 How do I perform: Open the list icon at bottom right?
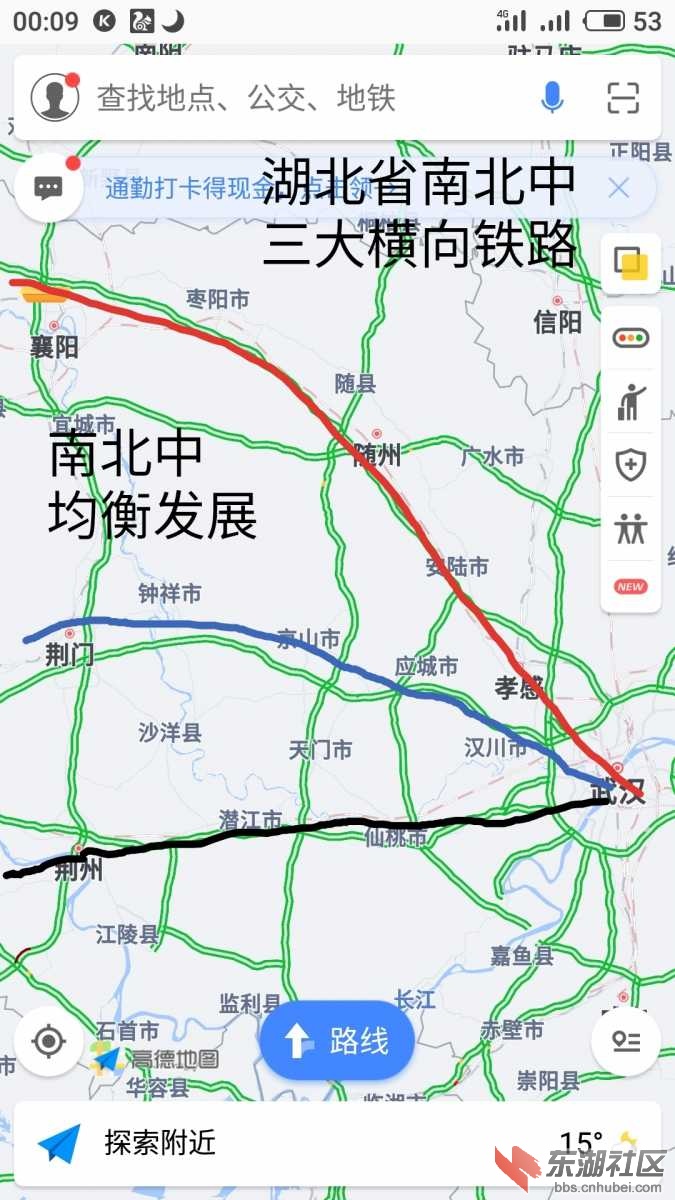pos(626,1041)
